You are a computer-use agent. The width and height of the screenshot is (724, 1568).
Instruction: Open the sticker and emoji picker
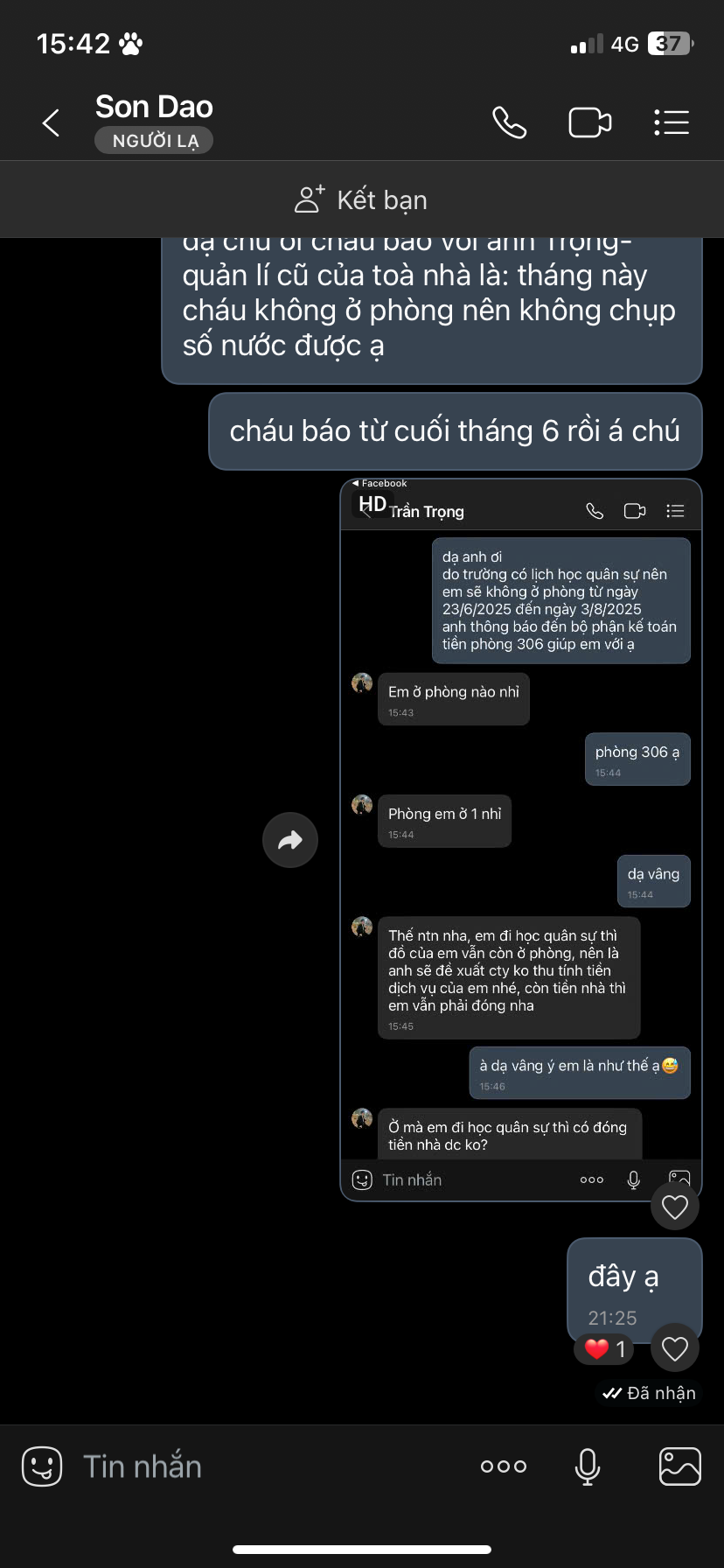[x=42, y=1466]
